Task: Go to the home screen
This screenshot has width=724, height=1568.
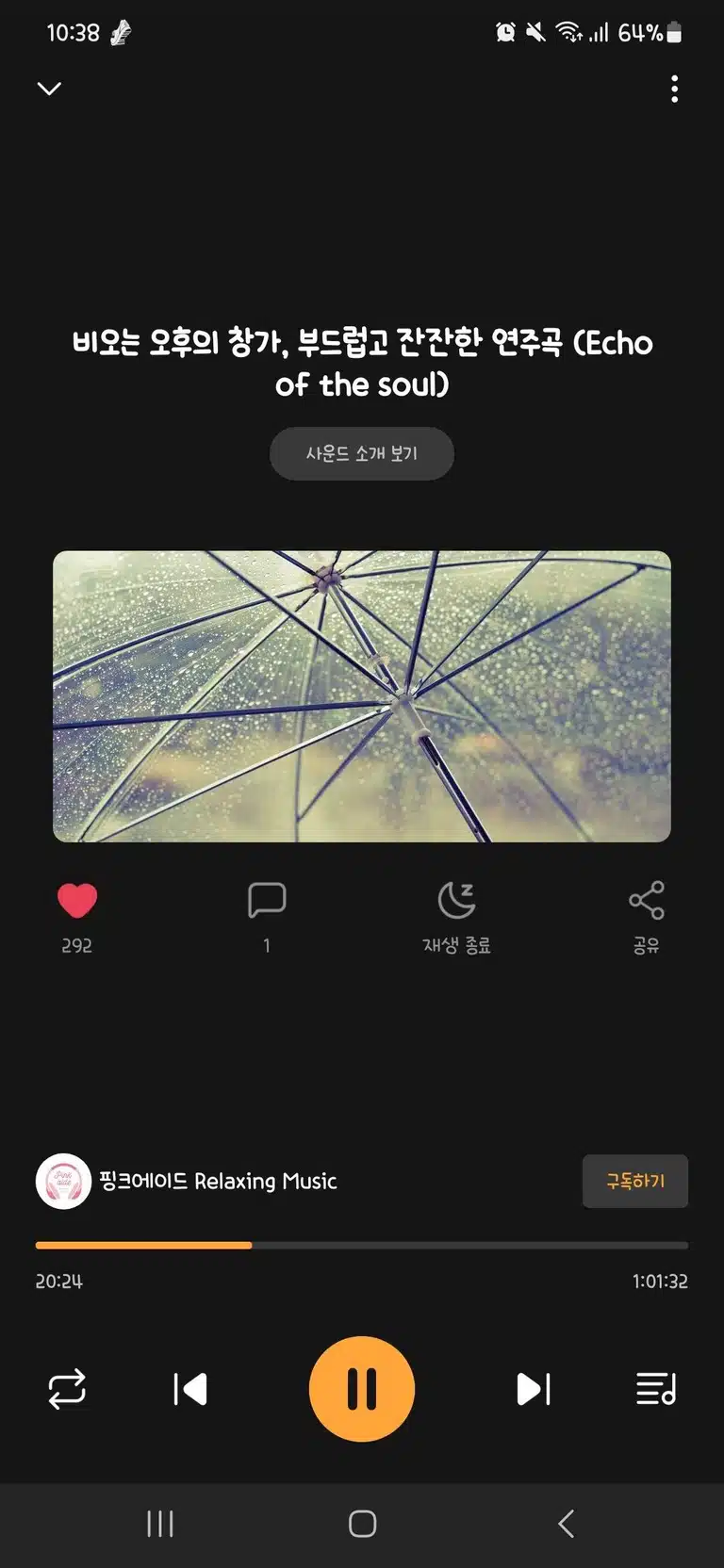Action: pyautogui.click(x=362, y=1524)
